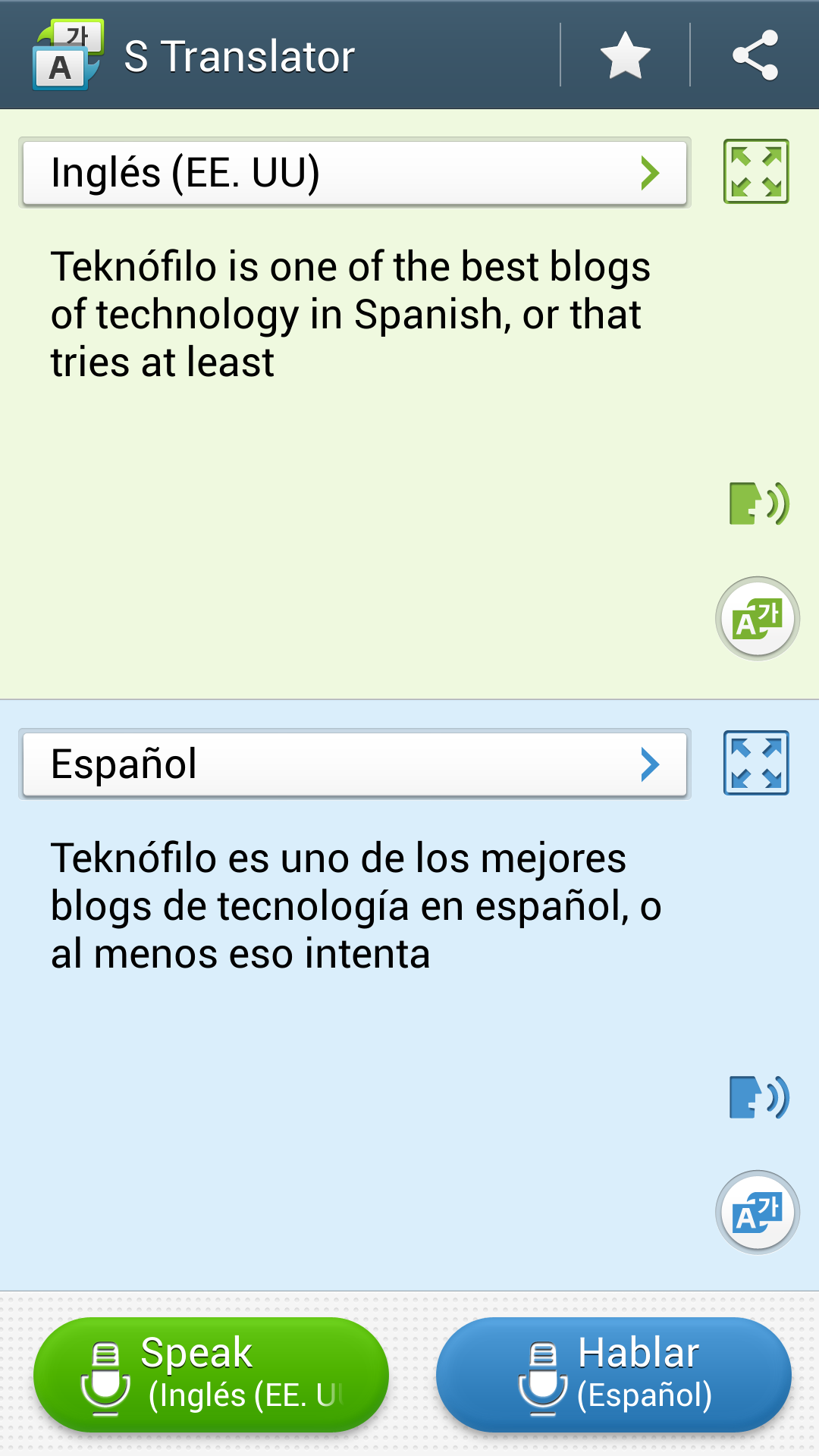Play the Spanish text aloud
This screenshot has height=1456, width=819.
[758, 1097]
